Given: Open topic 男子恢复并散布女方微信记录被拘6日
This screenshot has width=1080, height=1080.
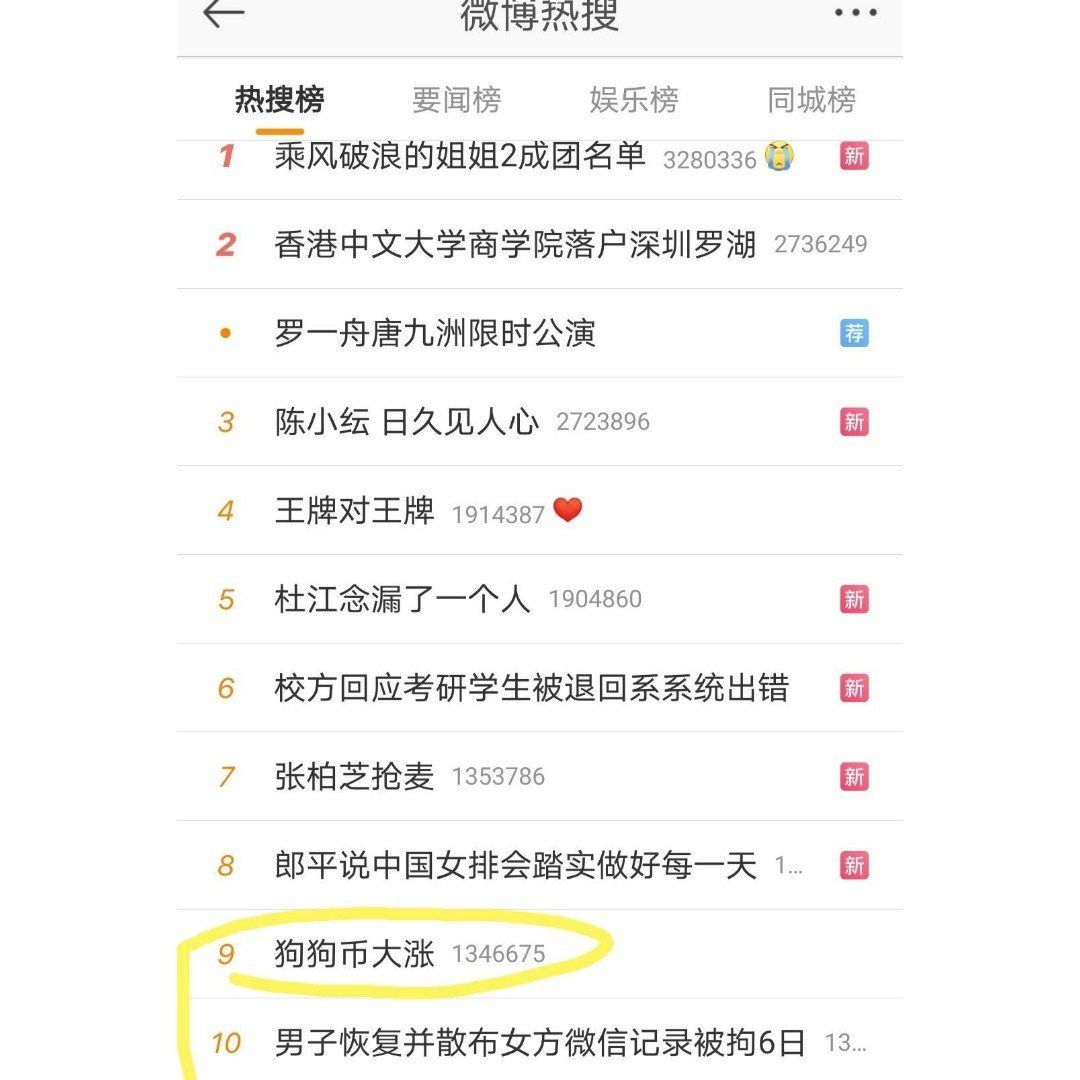Looking at the screenshot, I should pyautogui.click(x=540, y=1043).
